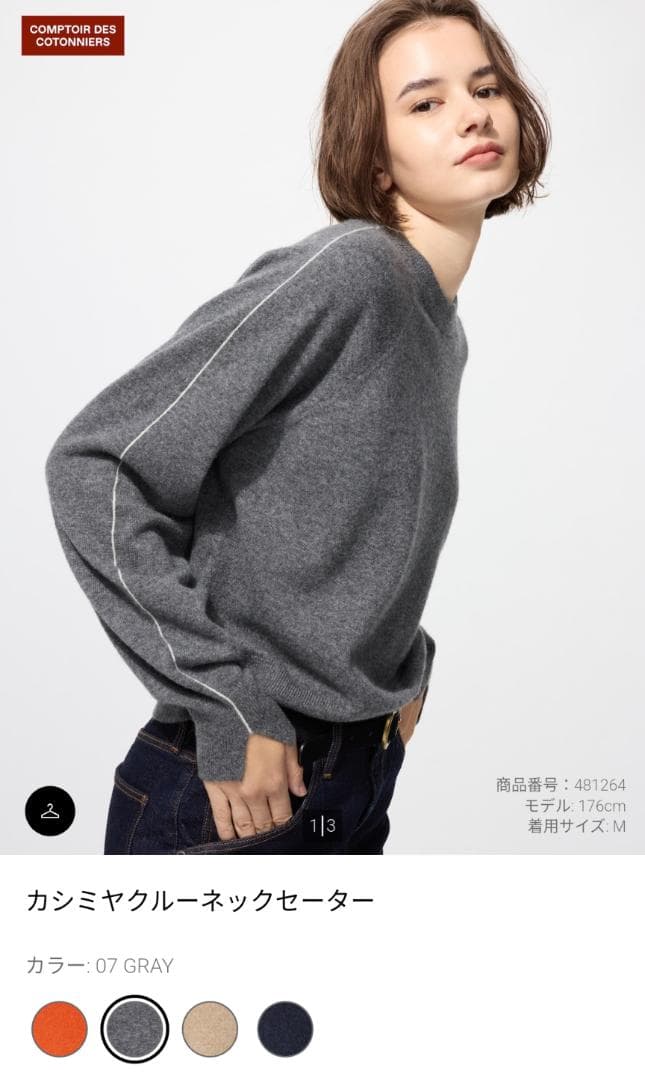Switch to the navy color swatch

coord(285,1029)
